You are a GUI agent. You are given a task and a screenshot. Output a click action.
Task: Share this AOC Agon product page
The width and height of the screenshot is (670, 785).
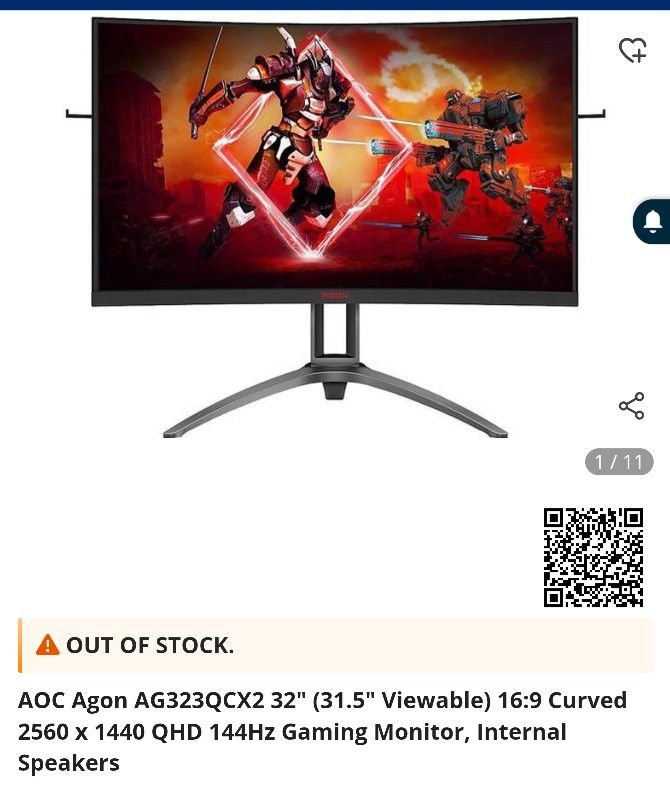tap(631, 405)
